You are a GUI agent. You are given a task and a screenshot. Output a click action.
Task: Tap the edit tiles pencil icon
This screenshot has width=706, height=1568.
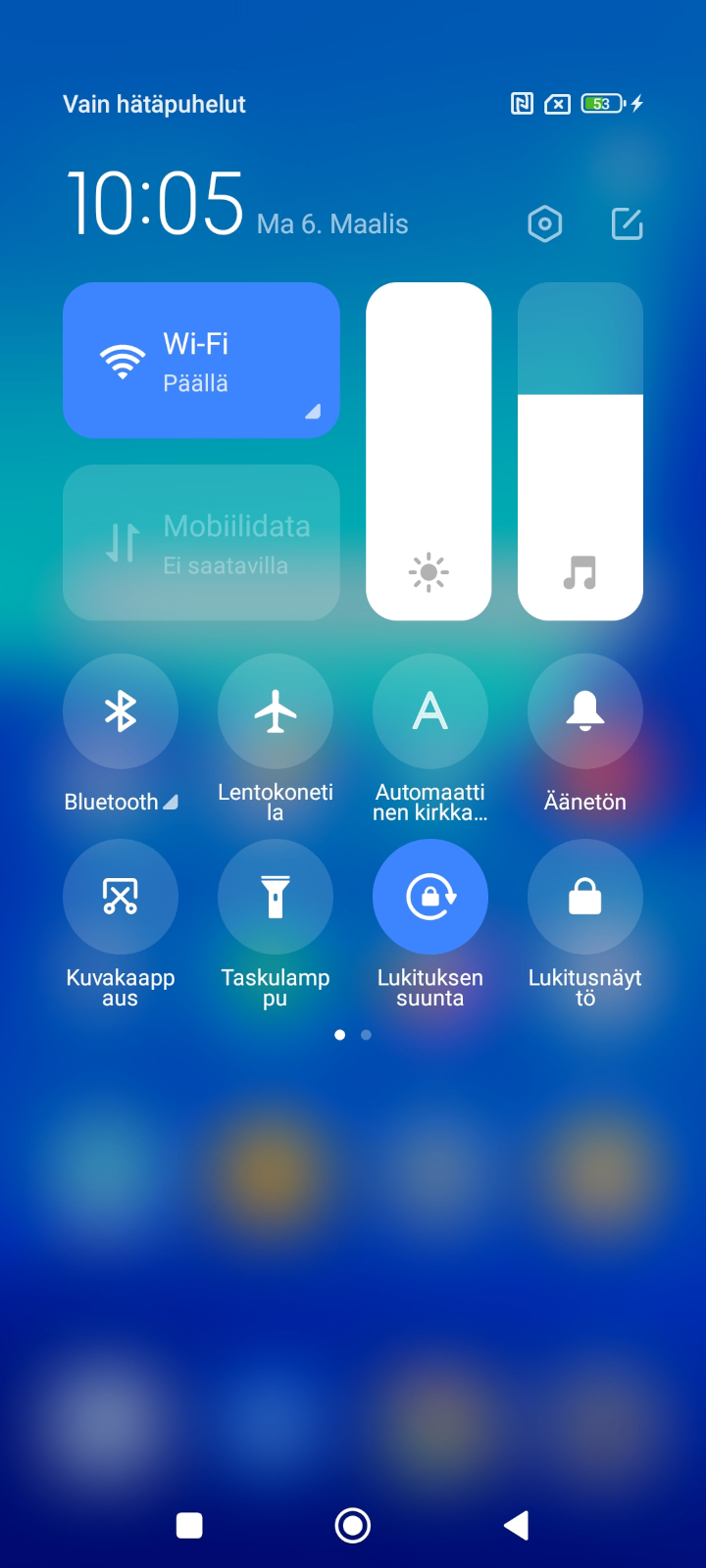628,224
